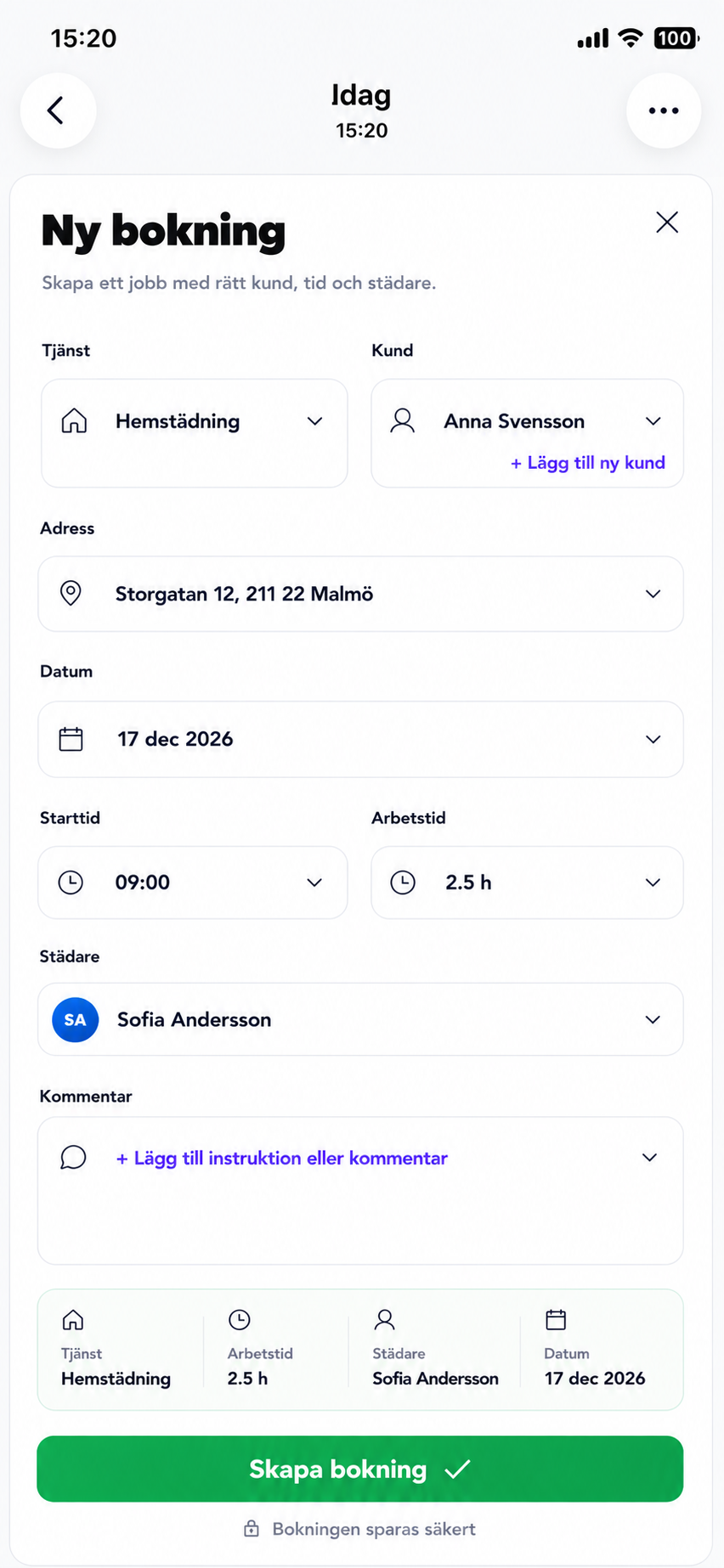Go back with the top-left arrow
Screen dimensions: 724x1568
58,110
